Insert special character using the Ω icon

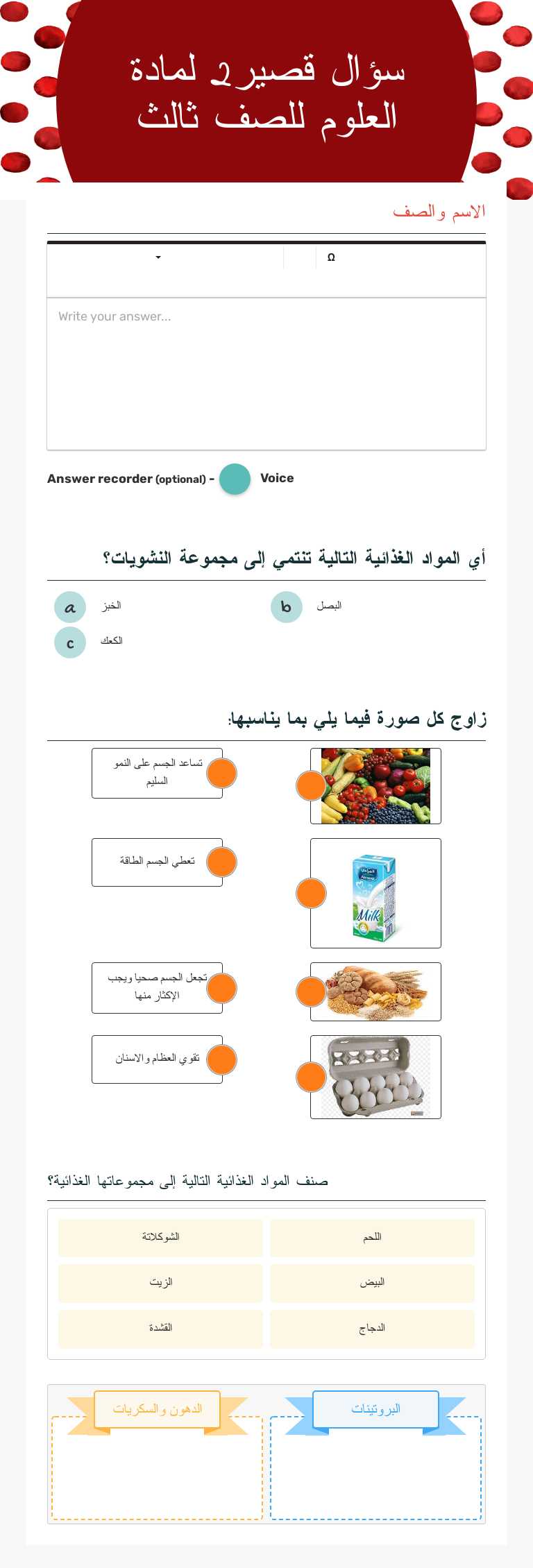[332, 257]
